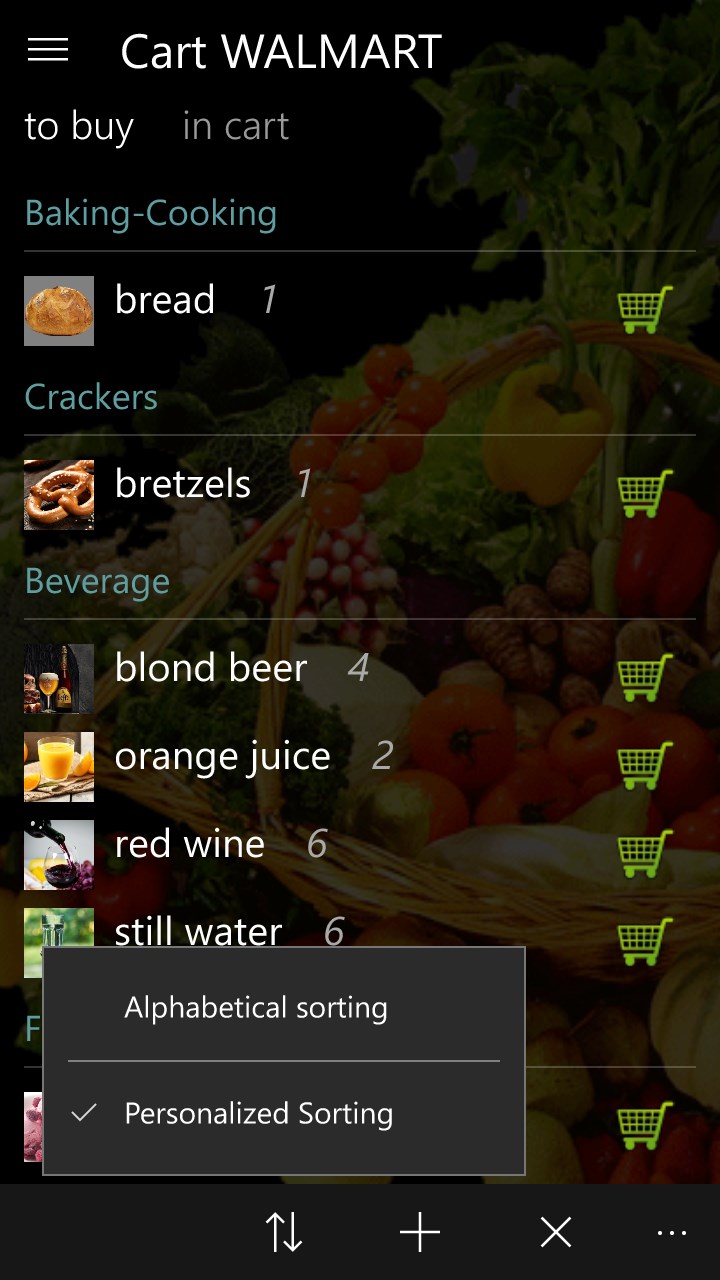Screen dimensions: 720x1280
Task: Open the blond beer item
Action: coord(210,669)
